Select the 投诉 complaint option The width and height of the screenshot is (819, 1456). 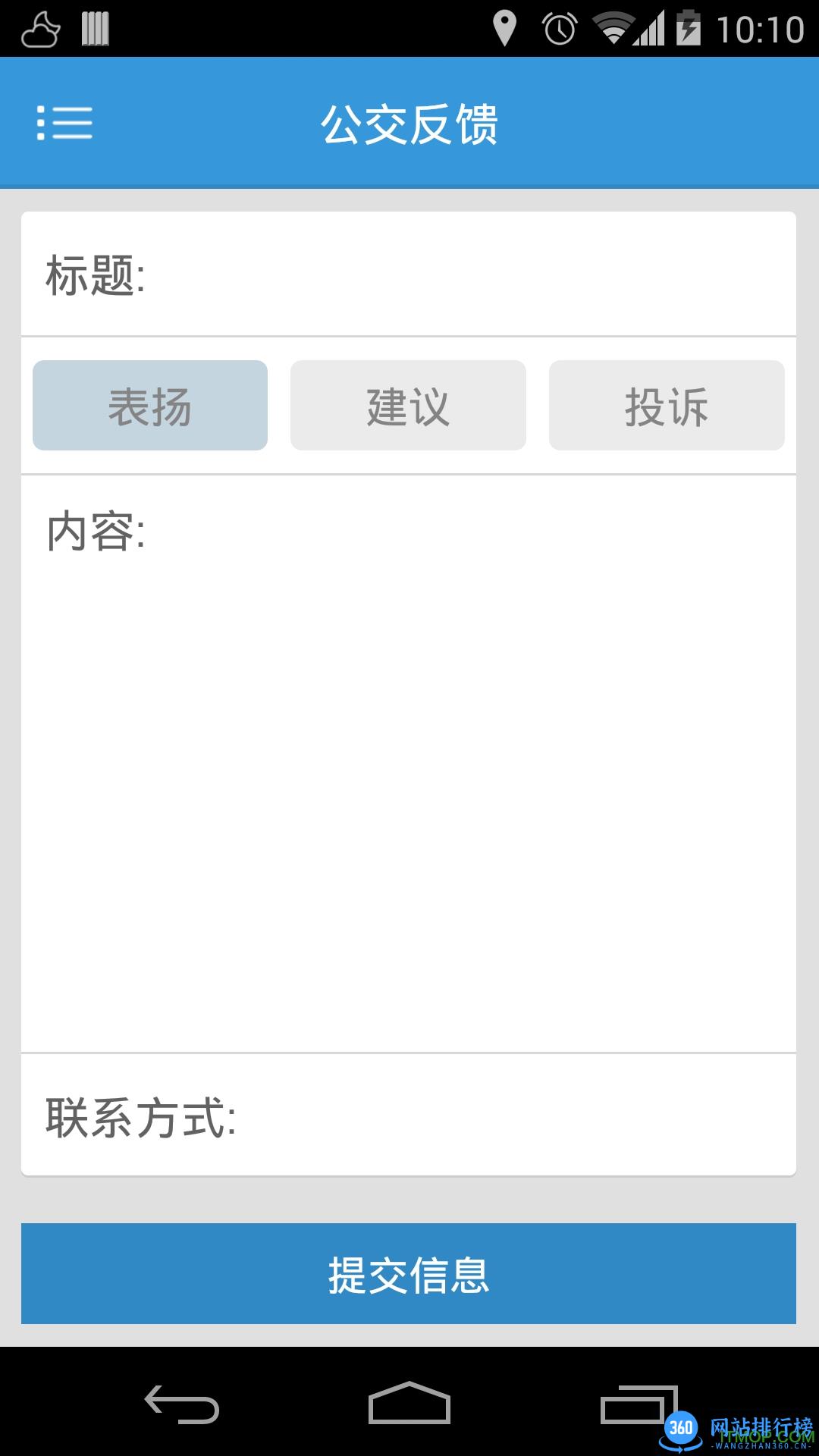tap(666, 406)
